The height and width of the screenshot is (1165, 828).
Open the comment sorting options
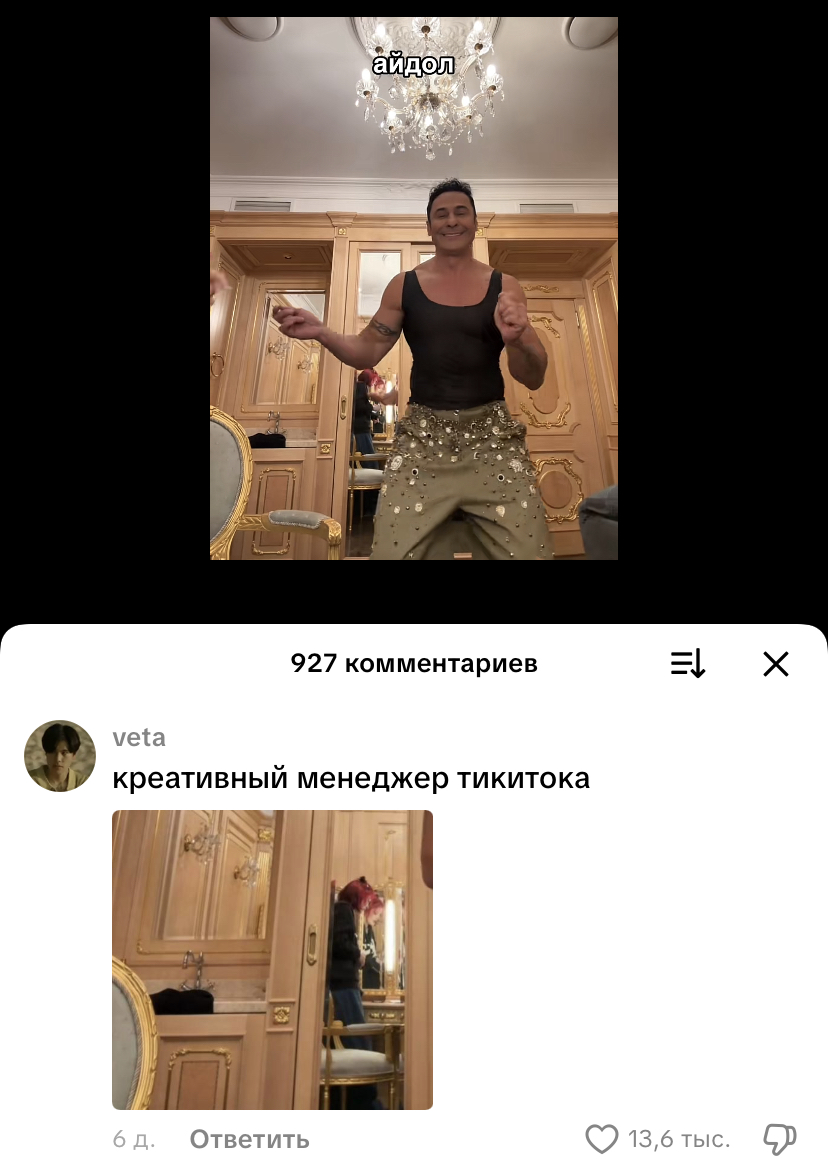(x=688, y=664)
